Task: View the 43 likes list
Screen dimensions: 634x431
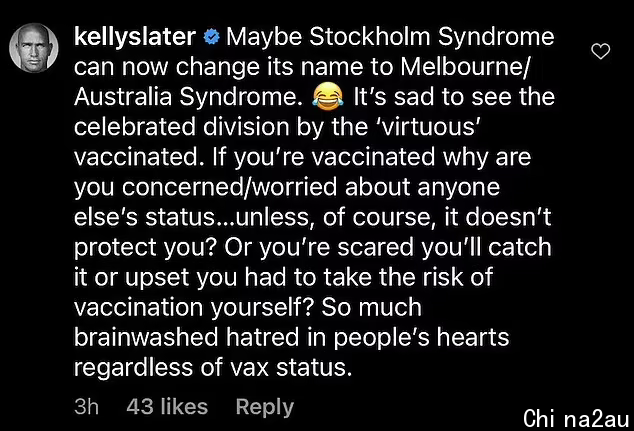Action: [167, 406]
